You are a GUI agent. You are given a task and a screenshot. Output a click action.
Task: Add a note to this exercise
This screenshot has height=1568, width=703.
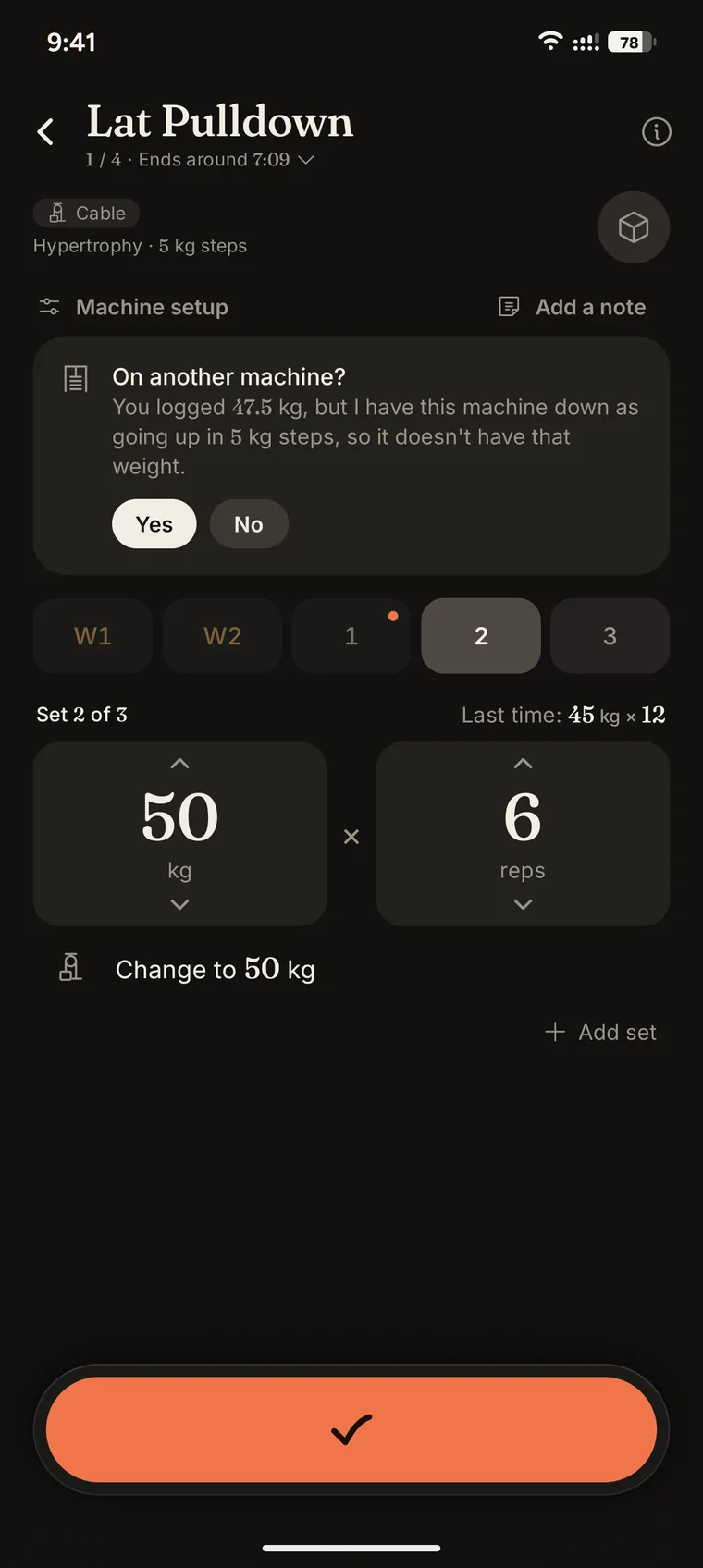(572, 307)
